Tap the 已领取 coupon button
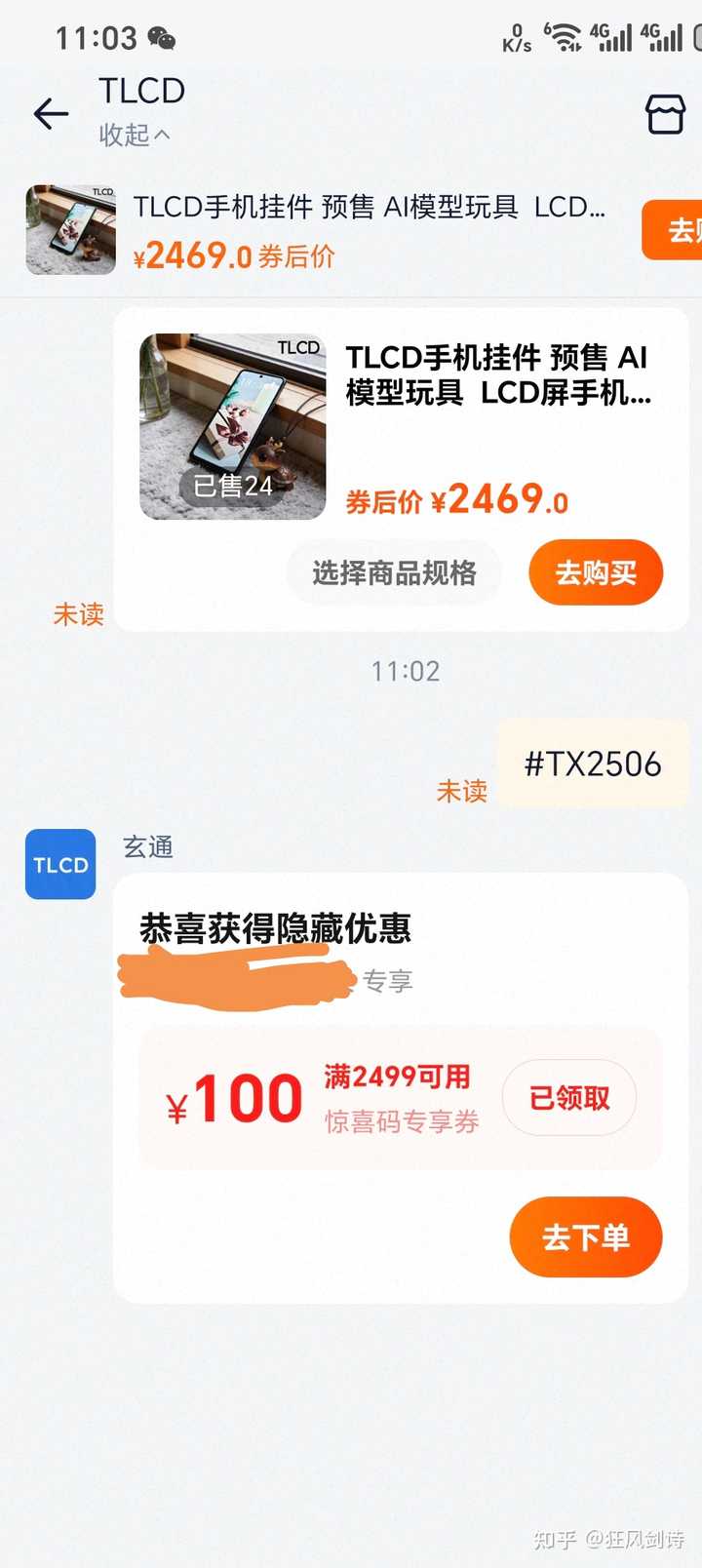Viewport: 702px width, 1568px height. pos(569,1098)
